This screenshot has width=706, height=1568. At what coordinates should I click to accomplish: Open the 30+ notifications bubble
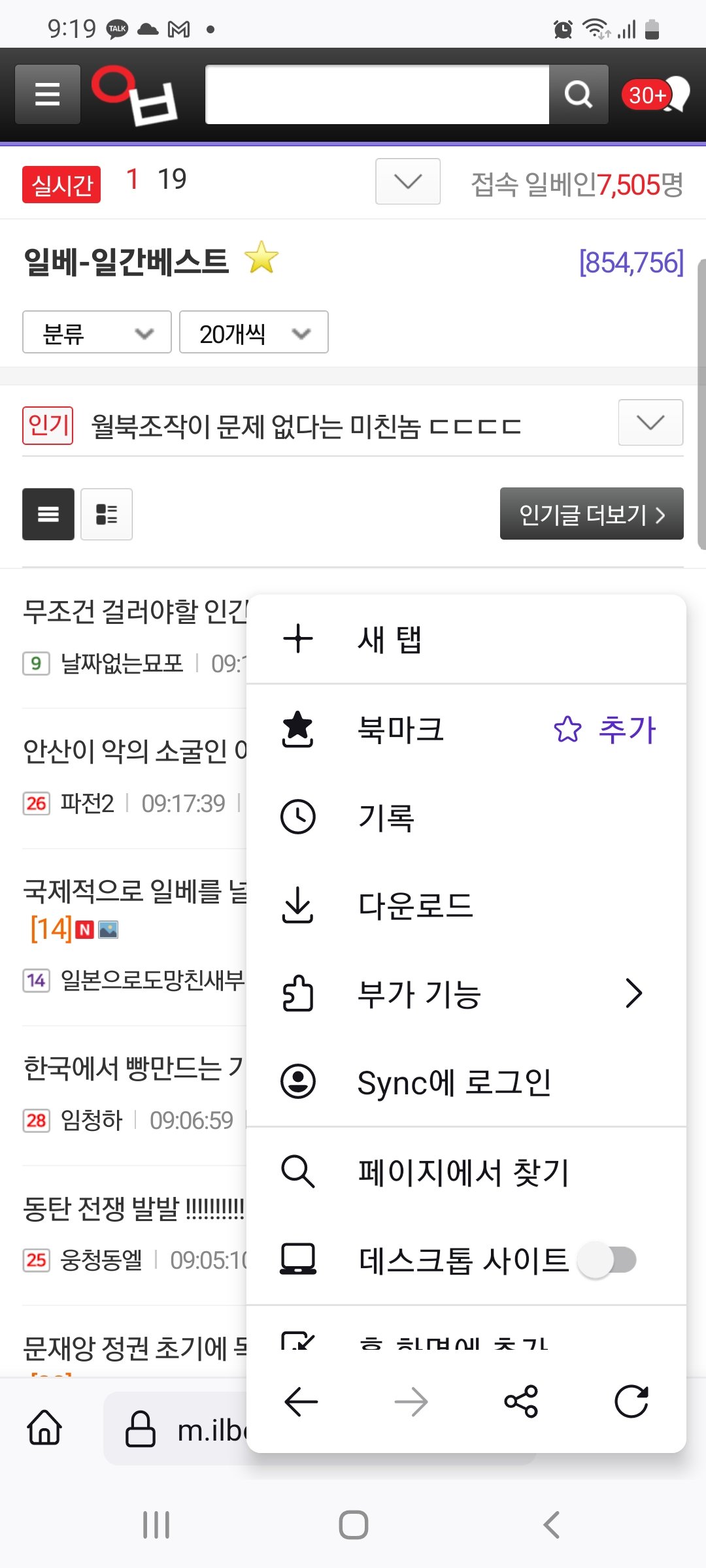point(656,95)
